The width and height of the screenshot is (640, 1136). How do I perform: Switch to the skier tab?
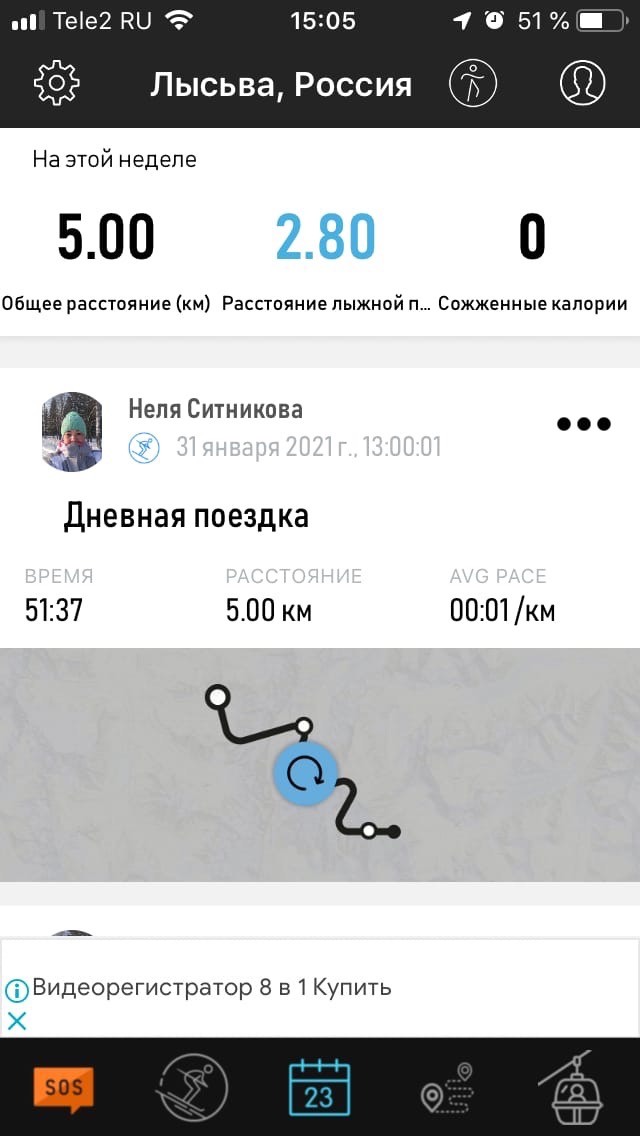(x=191, y=1087)
